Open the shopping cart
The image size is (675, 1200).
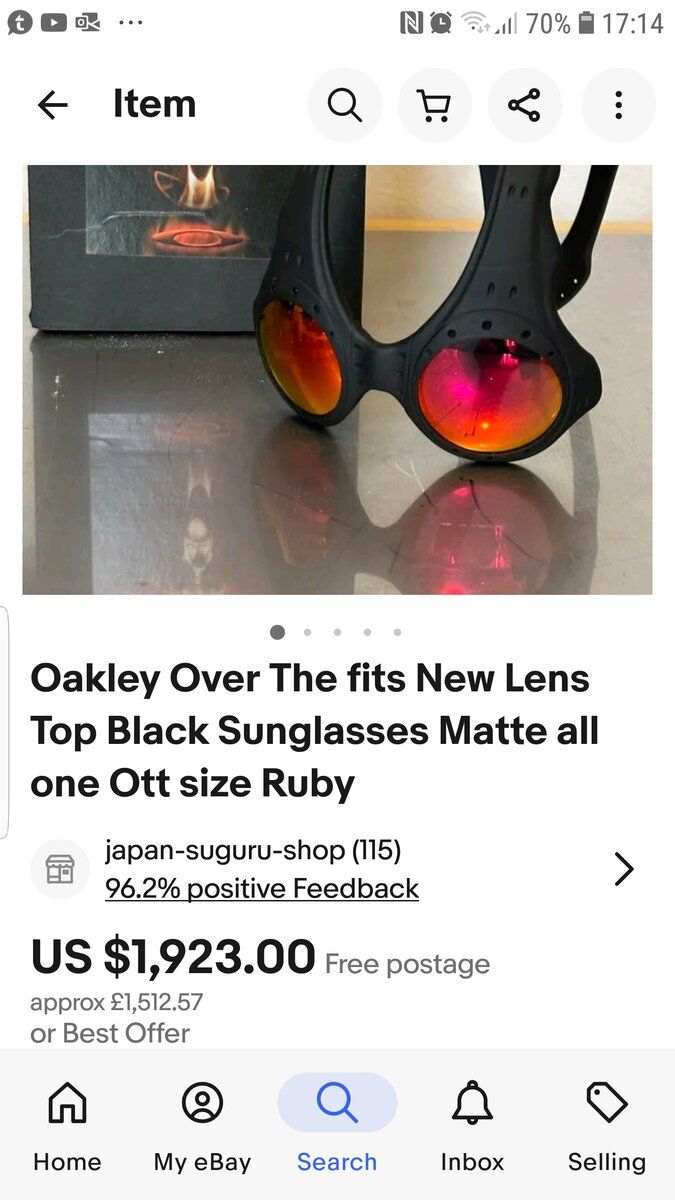click(x=434, y=104)
